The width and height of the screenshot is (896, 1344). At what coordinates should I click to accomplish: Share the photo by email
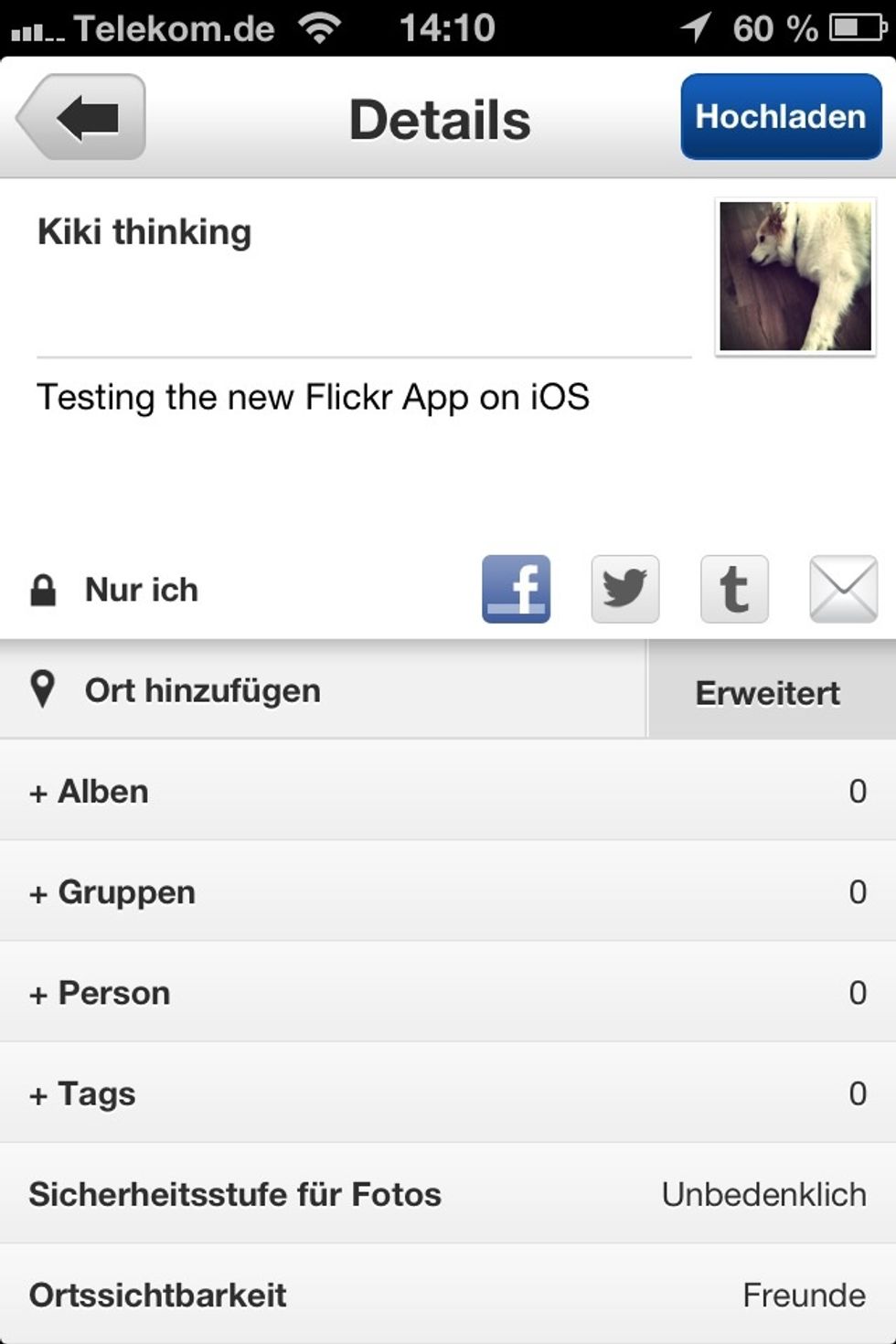click(843, 589)
